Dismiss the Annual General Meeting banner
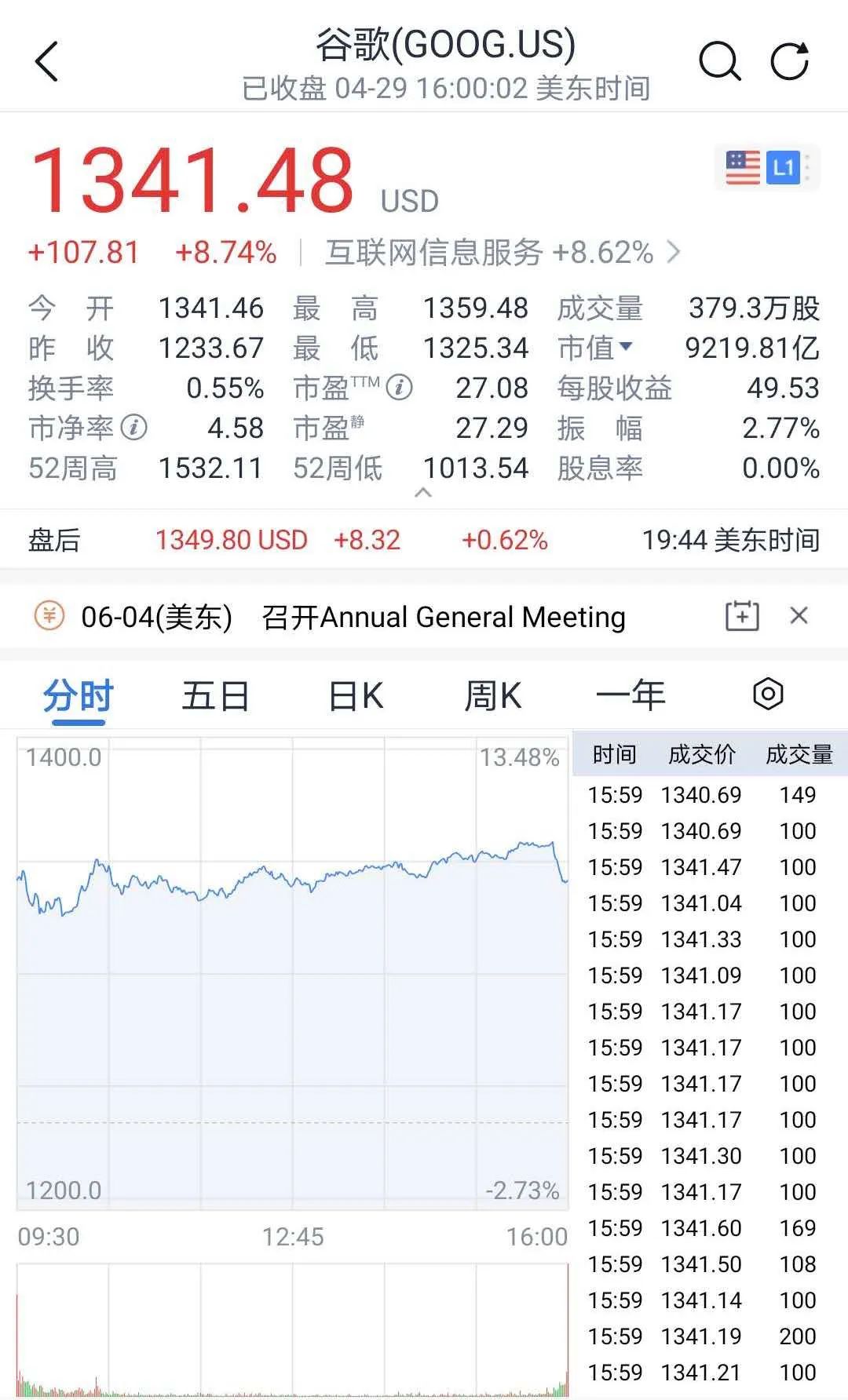 [x=799, y=616]
